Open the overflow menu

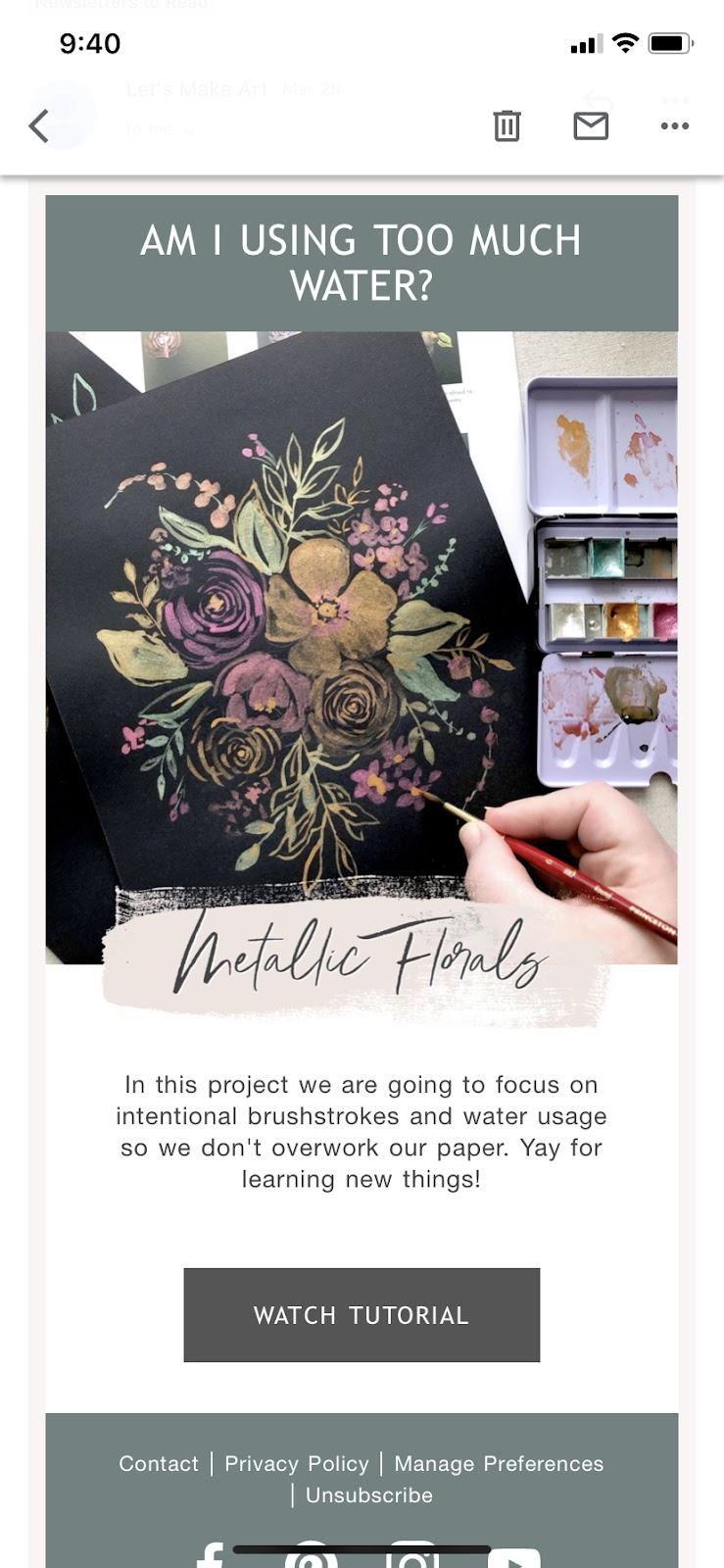tap(674, 126)
